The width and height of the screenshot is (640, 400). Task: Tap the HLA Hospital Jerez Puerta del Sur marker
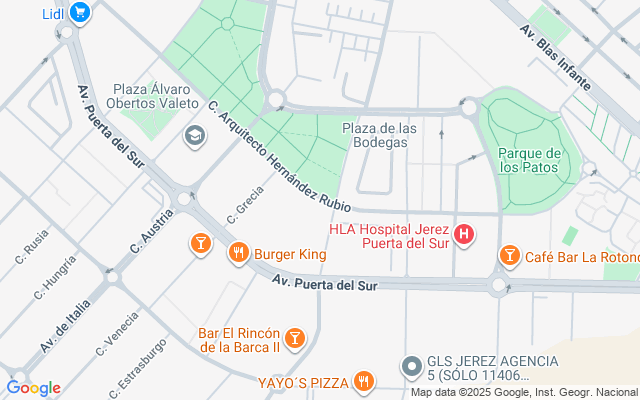coord(464,236)
